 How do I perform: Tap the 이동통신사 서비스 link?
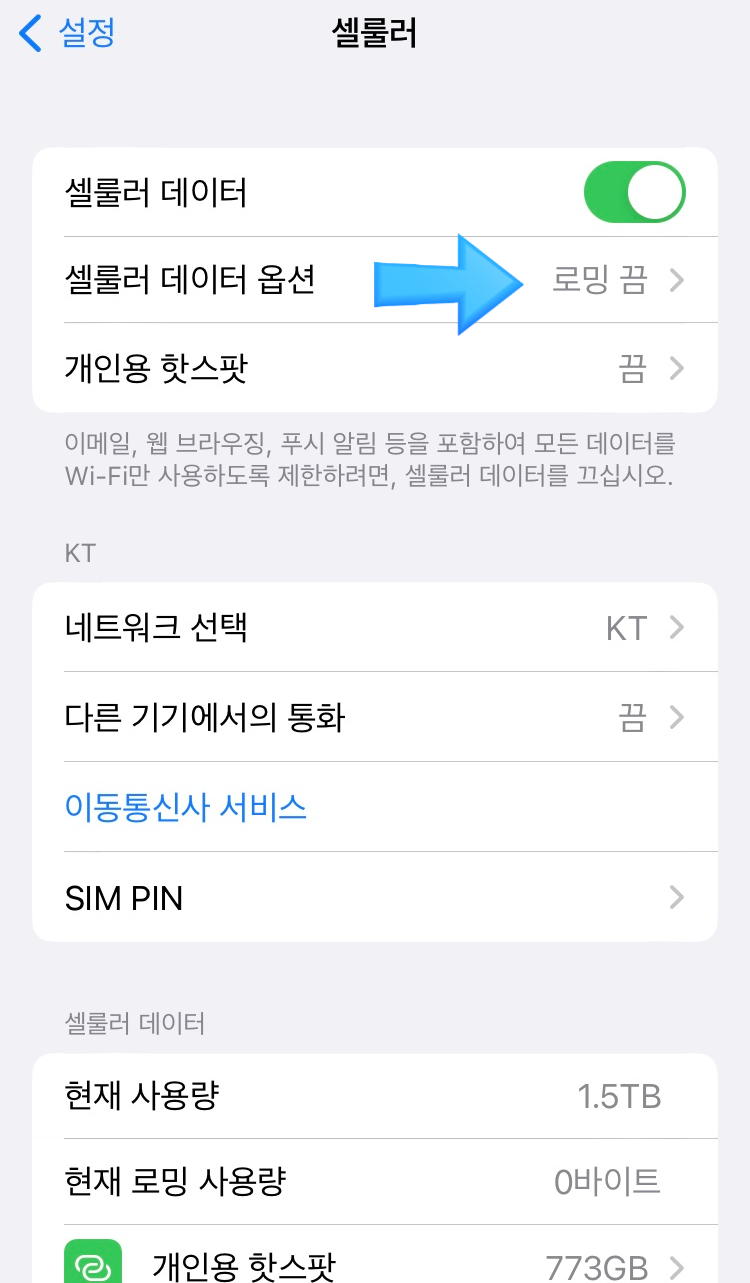coord(186,807)
